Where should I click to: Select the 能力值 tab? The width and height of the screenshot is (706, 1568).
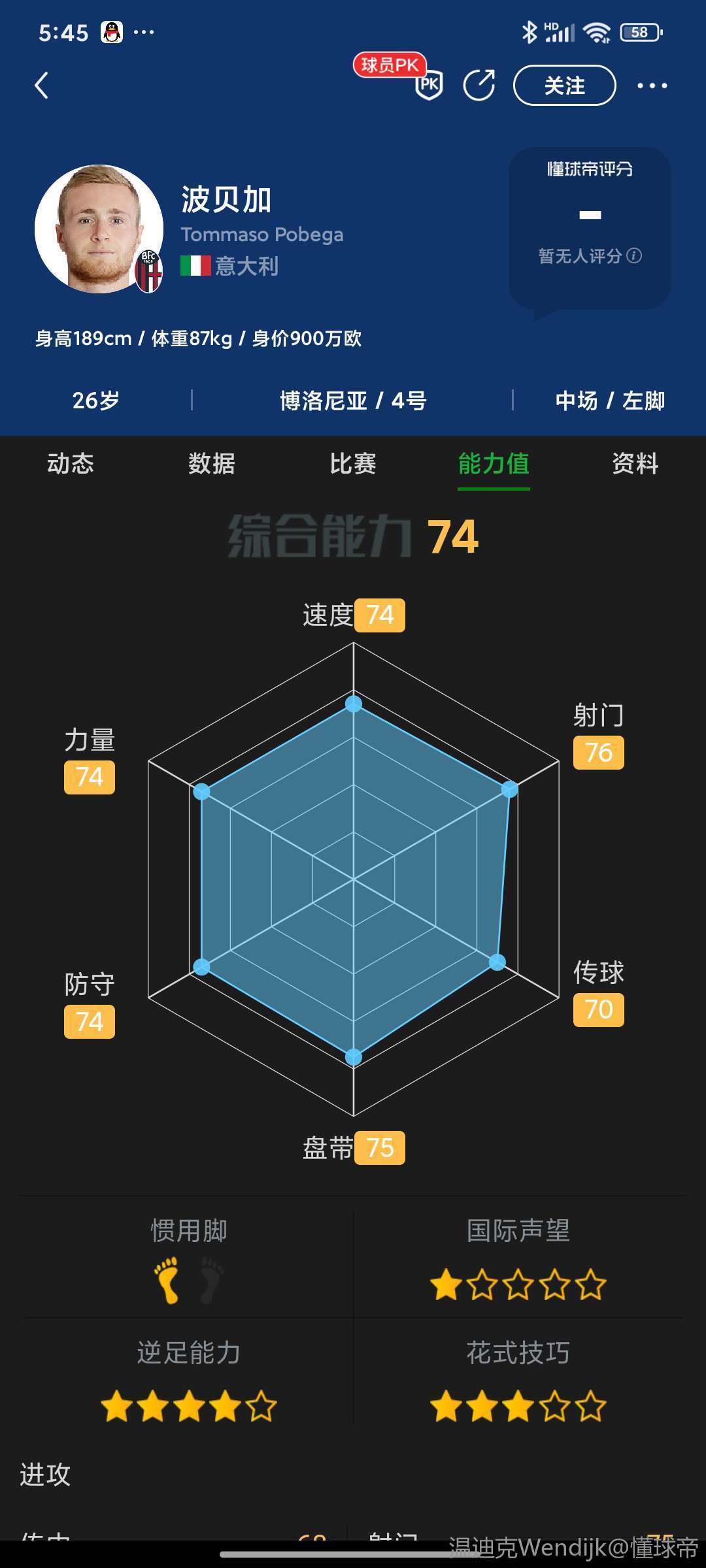pos(494,463)
